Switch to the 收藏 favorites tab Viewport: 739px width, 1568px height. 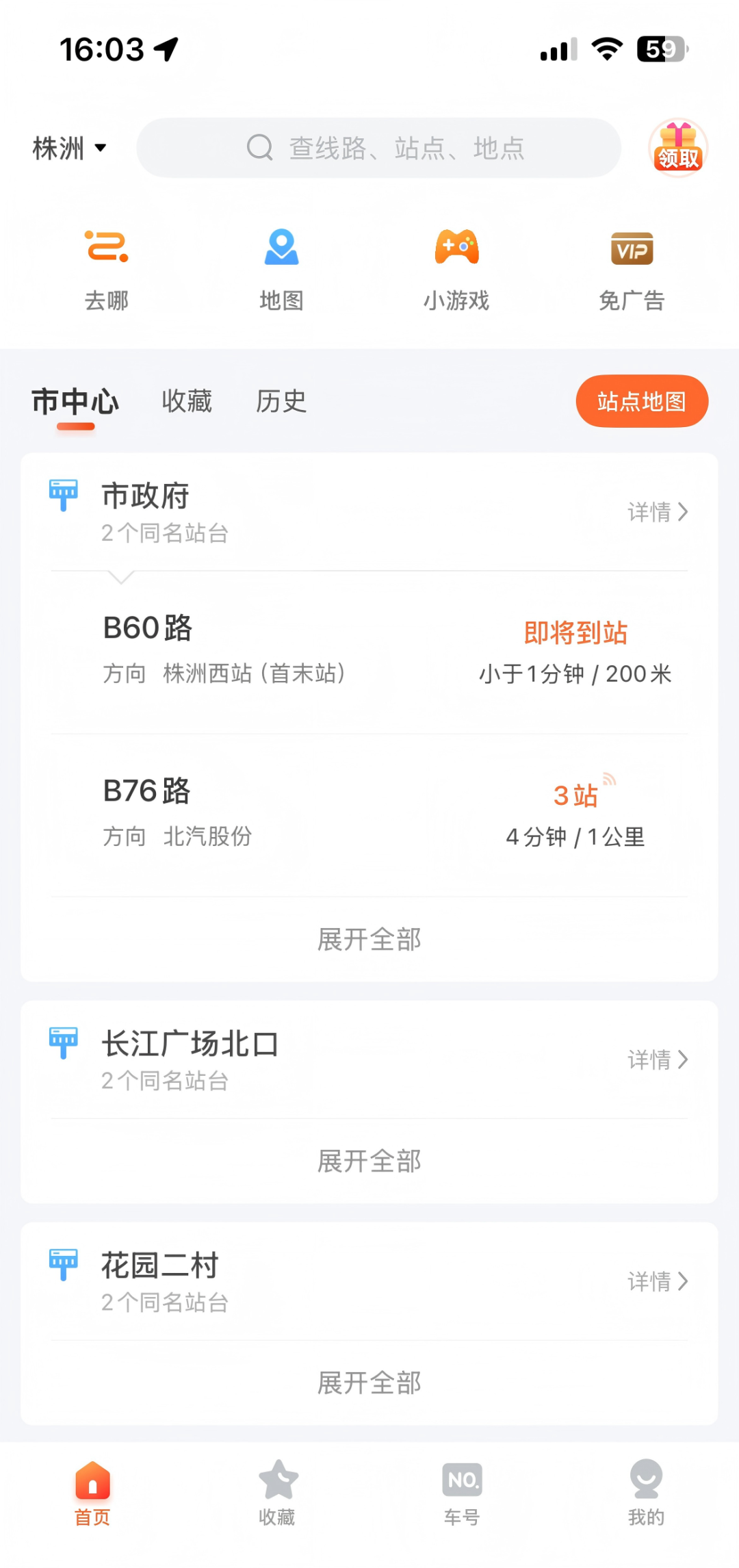point(187,402)
